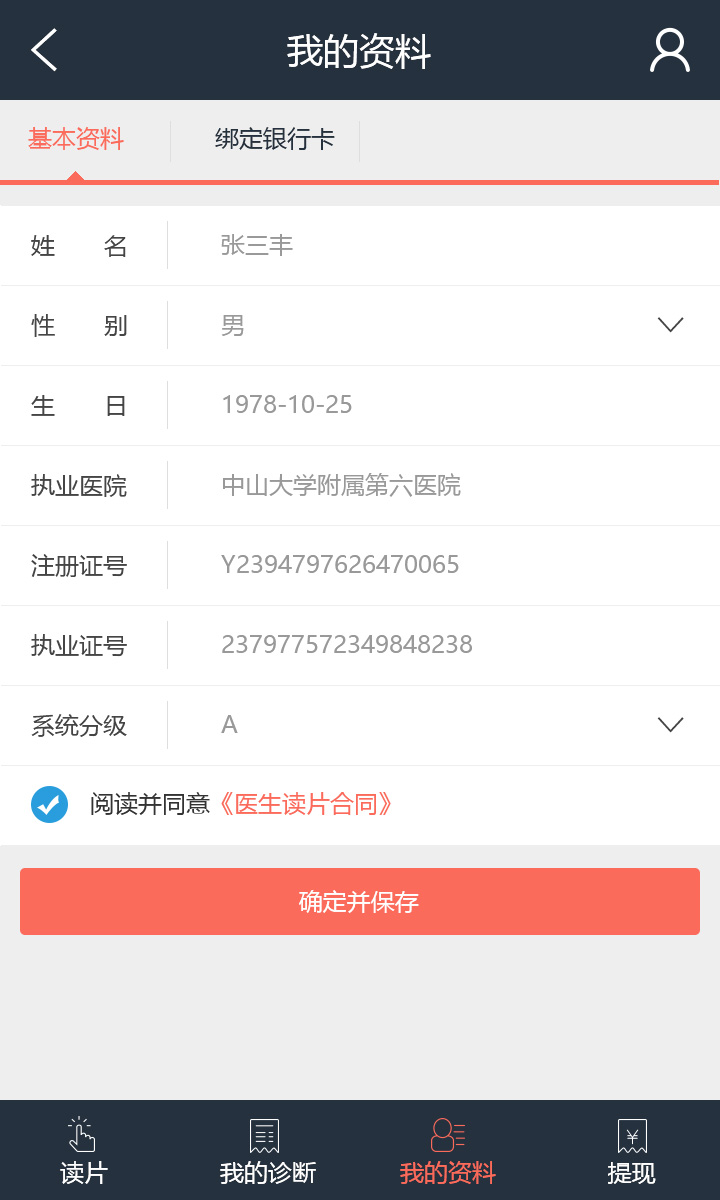Image resolution: width=720 pixels, height=1200 pixels.
Task: Edit the 注册证号 field
Action: click(444, 565)
